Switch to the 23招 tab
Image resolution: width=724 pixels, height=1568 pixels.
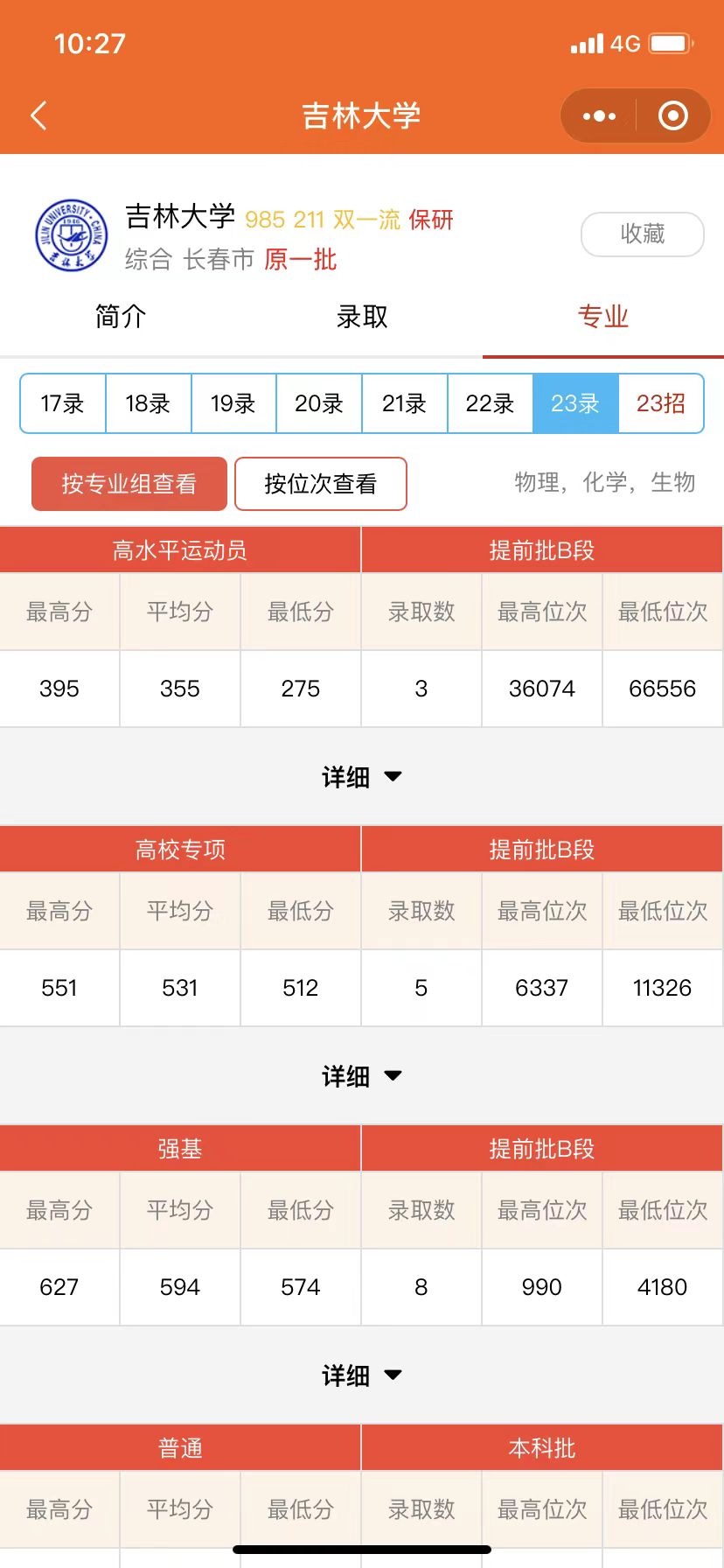(661, 403)
